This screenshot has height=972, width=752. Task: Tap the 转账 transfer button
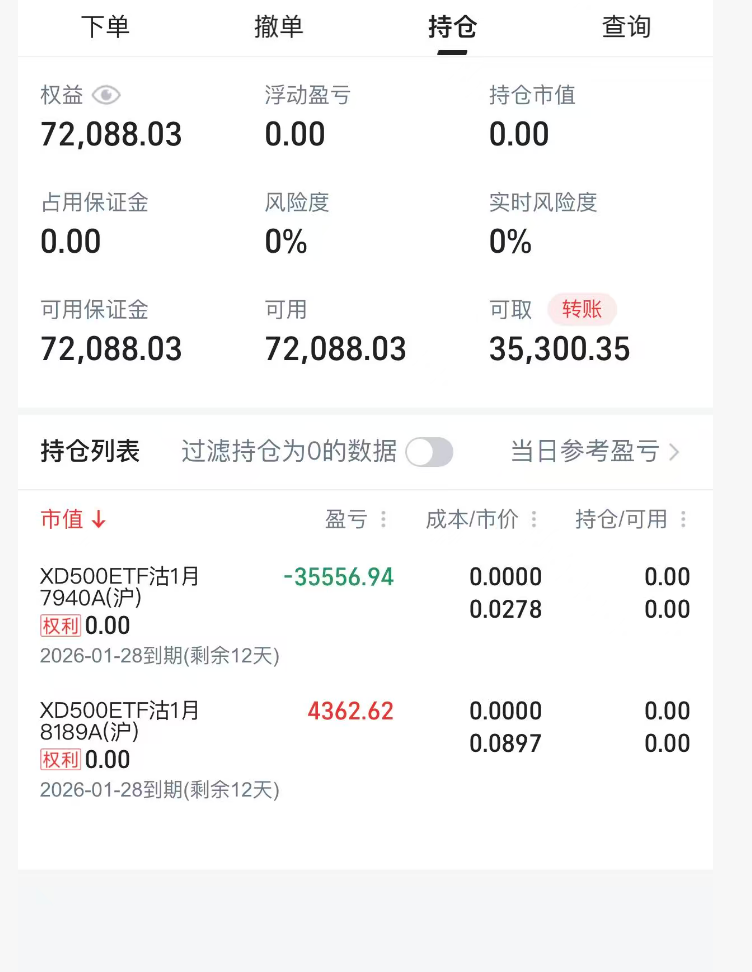click(582, 310)
